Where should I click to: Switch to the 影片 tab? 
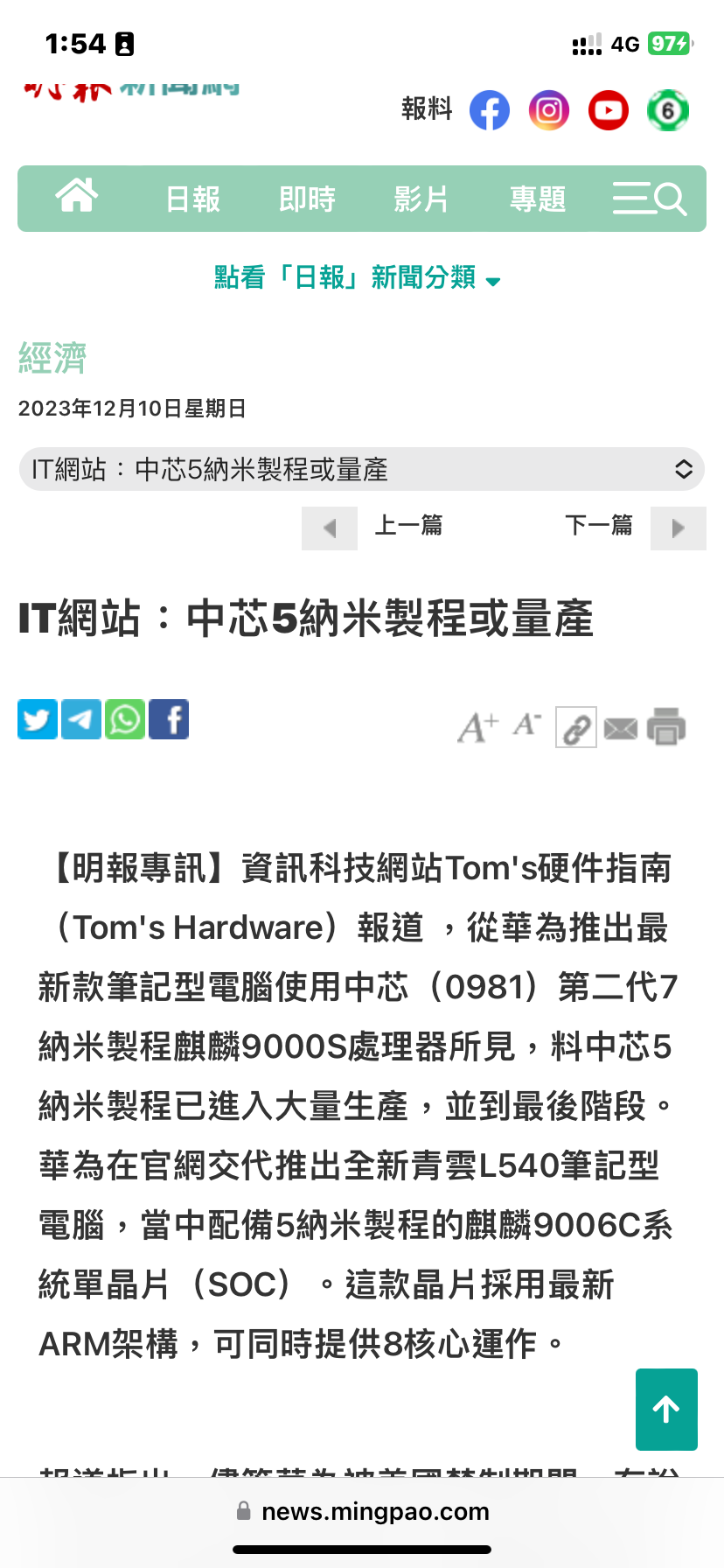pyautogui.click(x=421, y=199)
